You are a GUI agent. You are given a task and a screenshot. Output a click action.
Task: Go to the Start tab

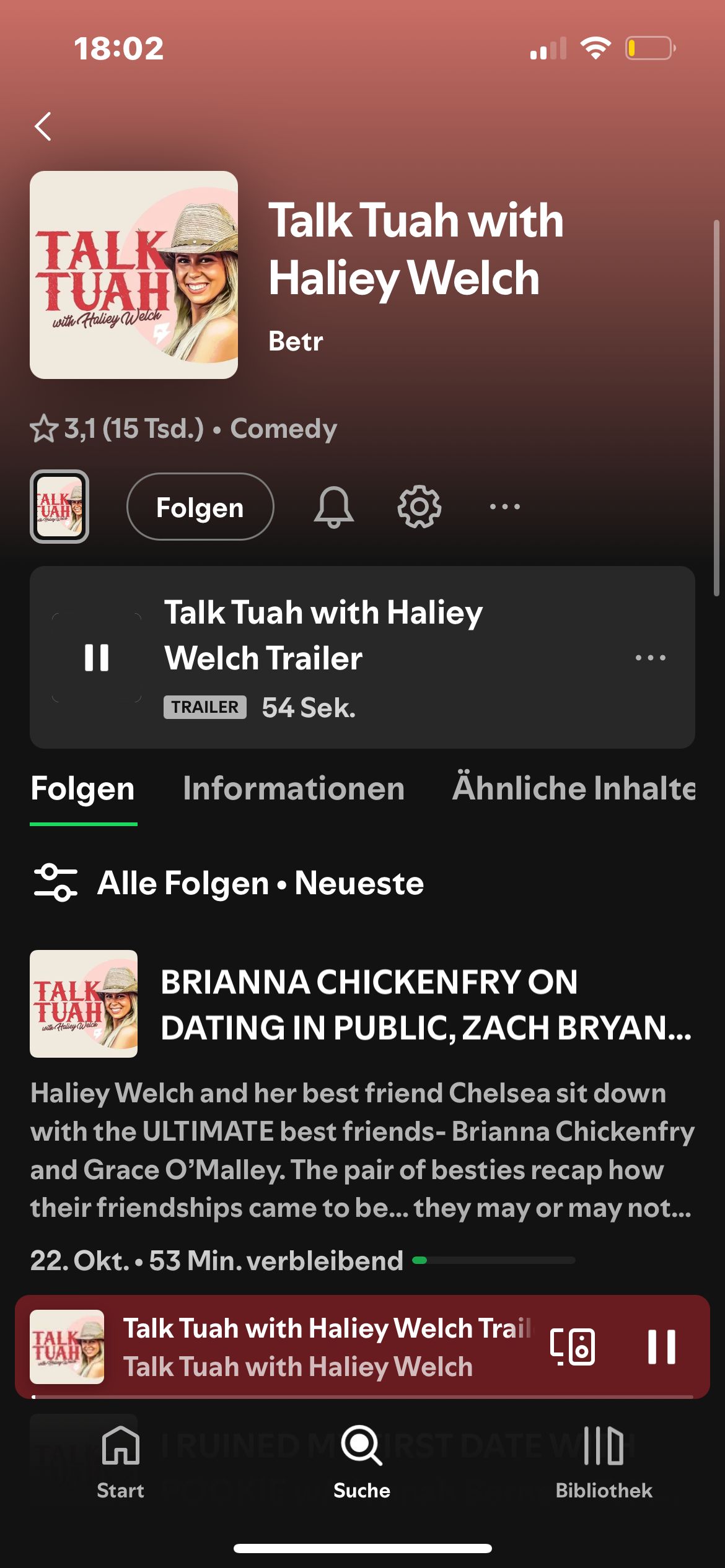120,1461
